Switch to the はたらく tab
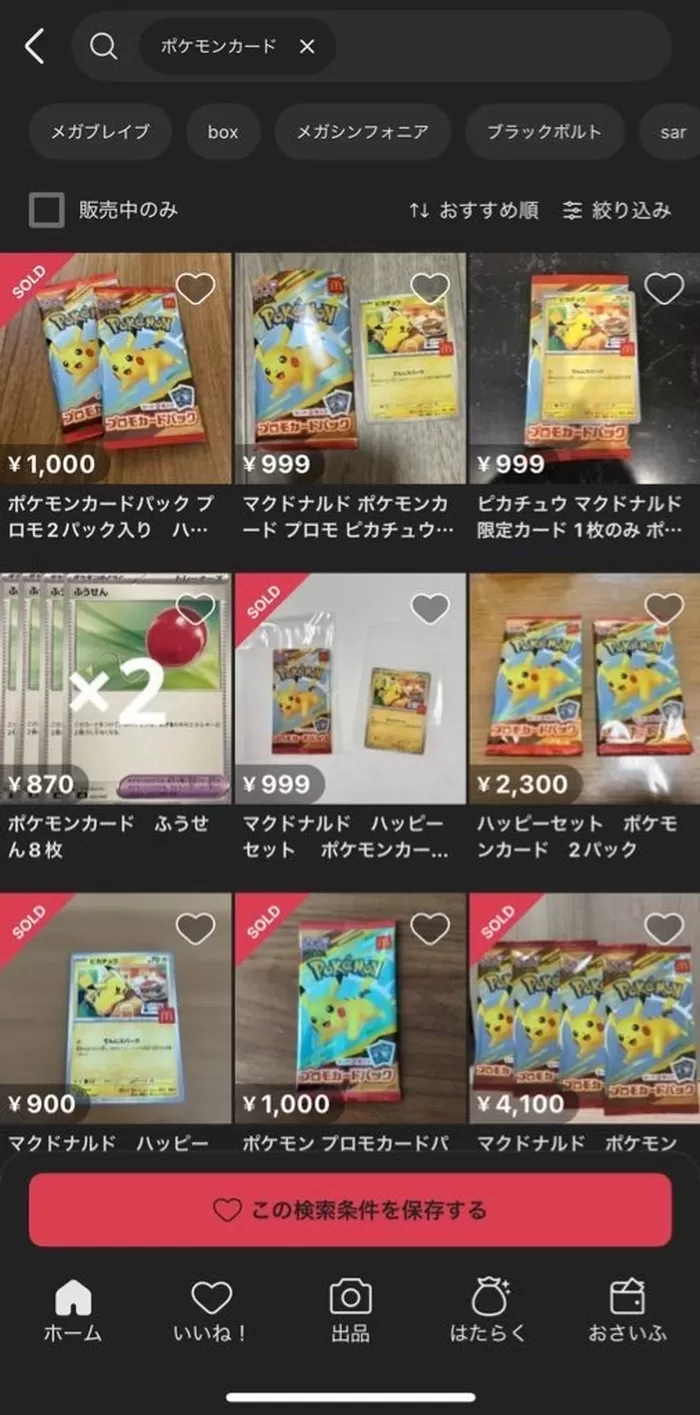Screen dimensions: 700x1415 [x=489, y=1311]
